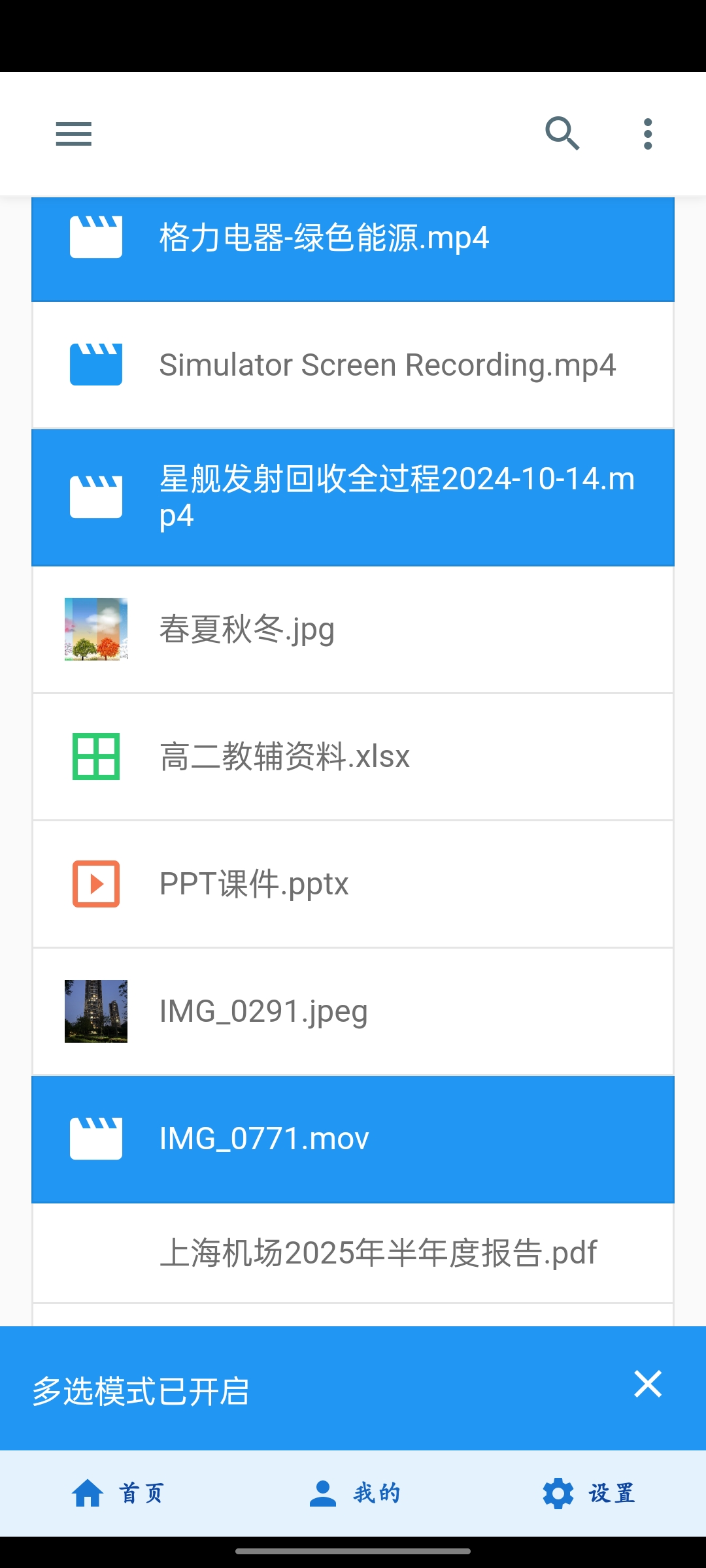Open the 设置 tab
The image size is (706, 1568).
click(x=590, y=1493)
